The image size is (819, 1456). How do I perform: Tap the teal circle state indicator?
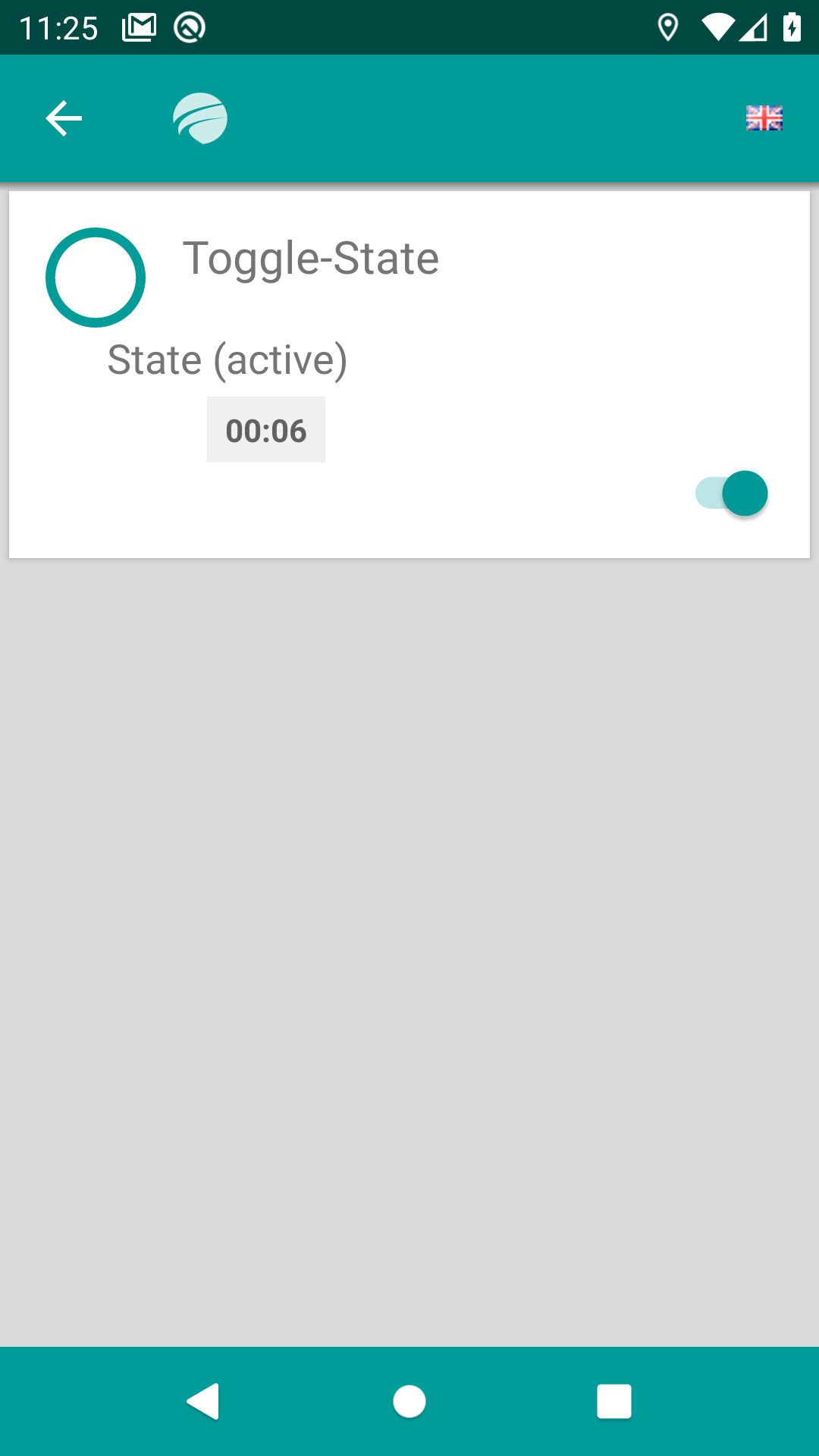[x=96, y=278]
